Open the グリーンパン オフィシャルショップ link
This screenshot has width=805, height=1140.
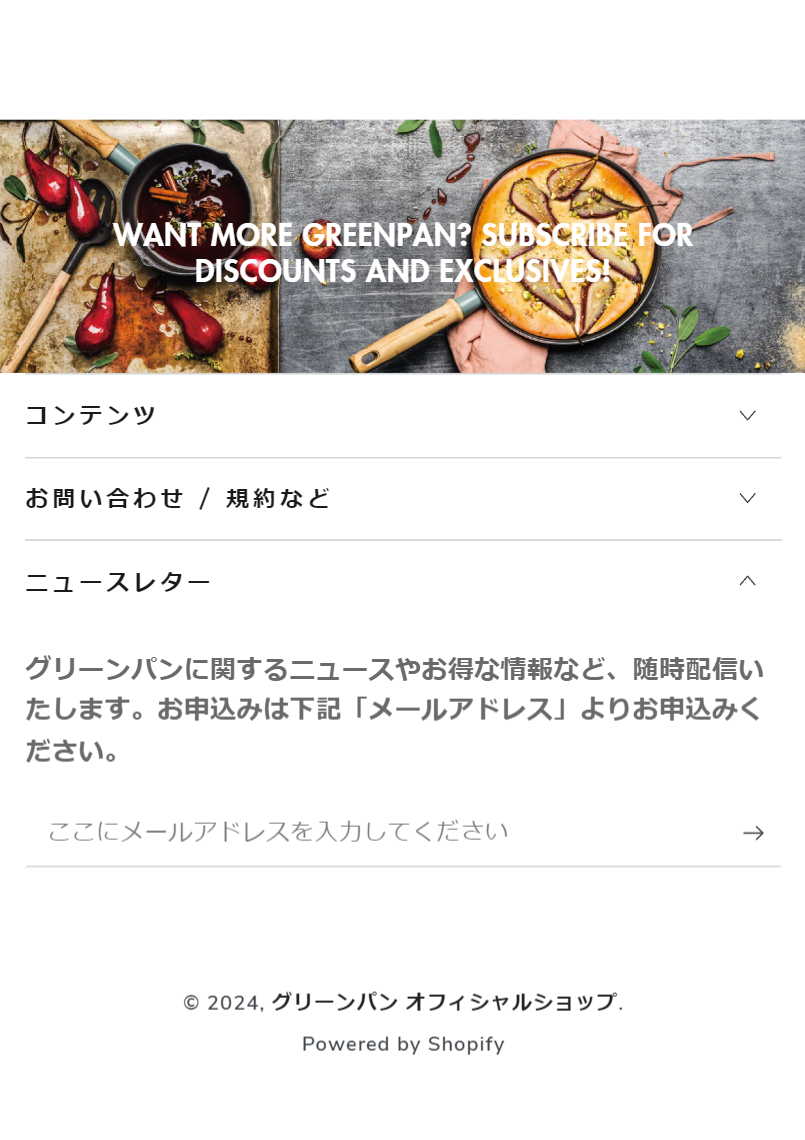446,1002
